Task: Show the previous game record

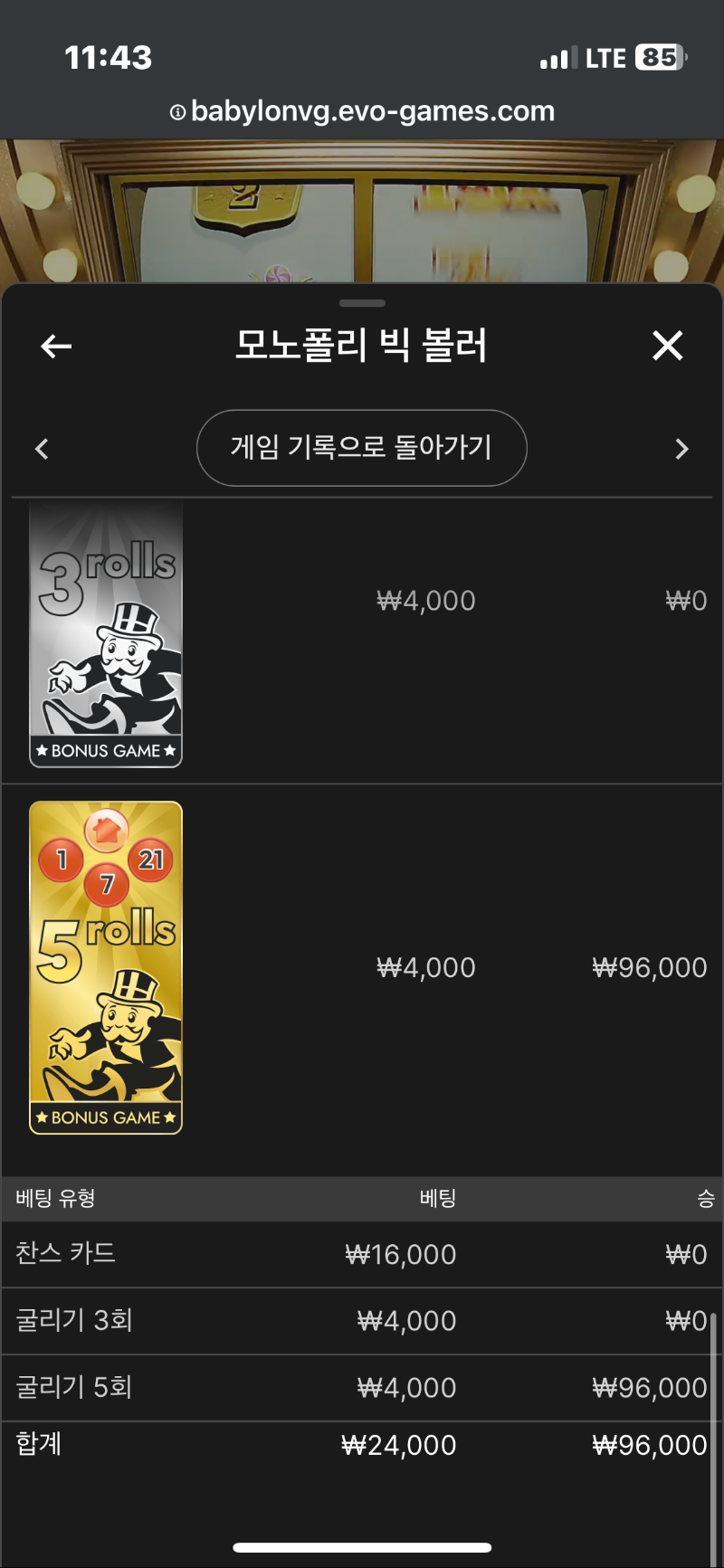Action: click(x=42, y=449)
